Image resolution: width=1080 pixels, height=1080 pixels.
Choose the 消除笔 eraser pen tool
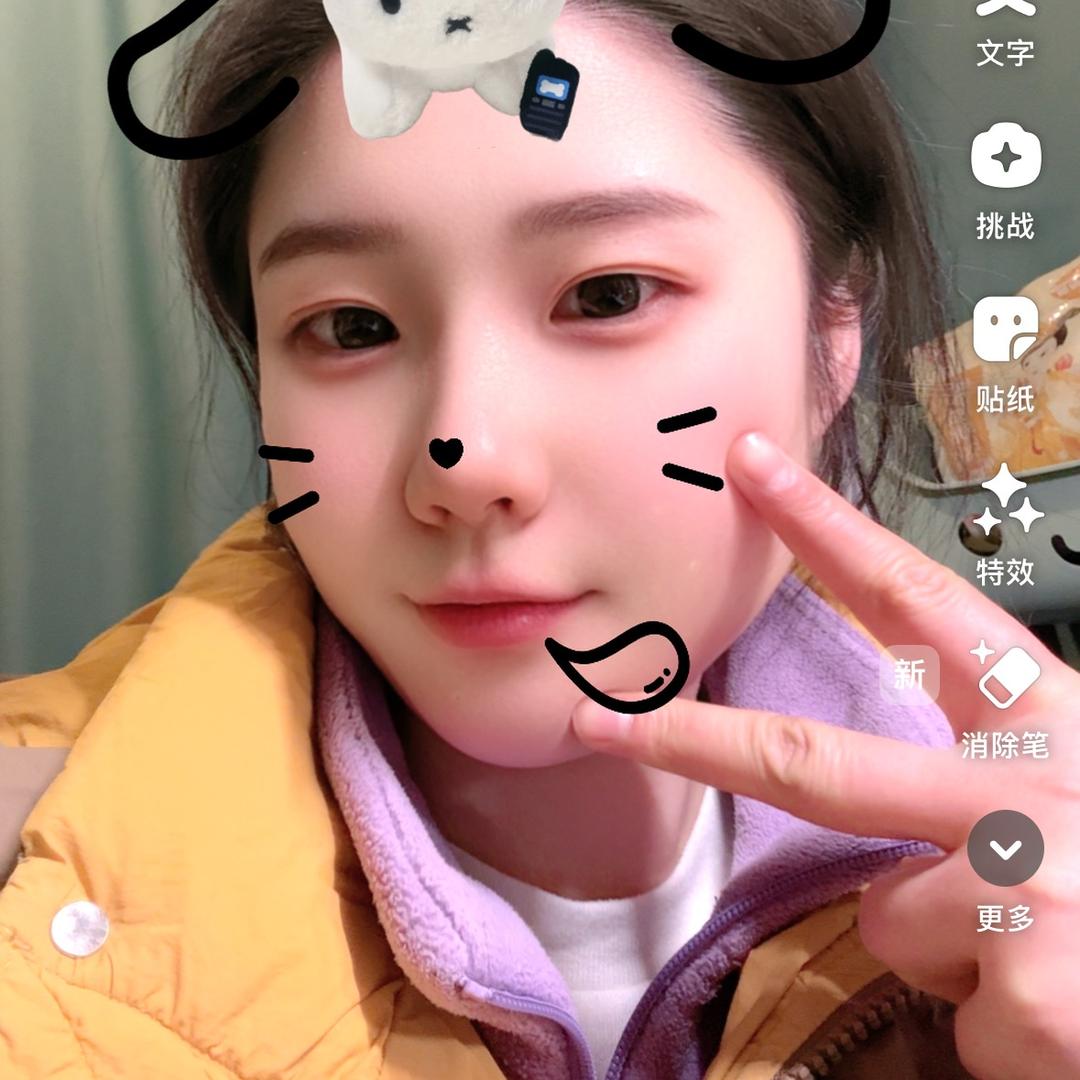coord(1005,678)
